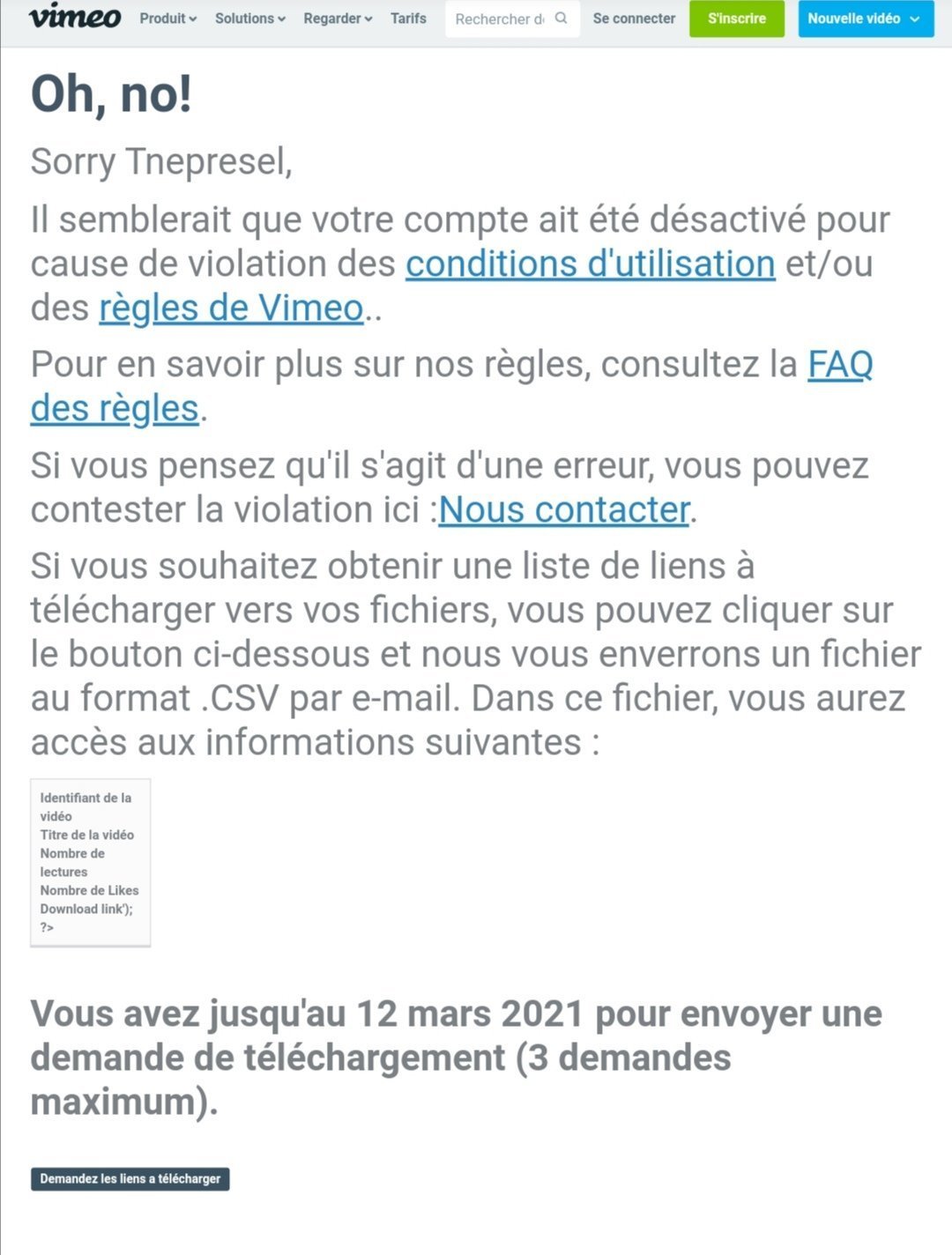Expand the Solutions menu

click(x=249, y=19)
